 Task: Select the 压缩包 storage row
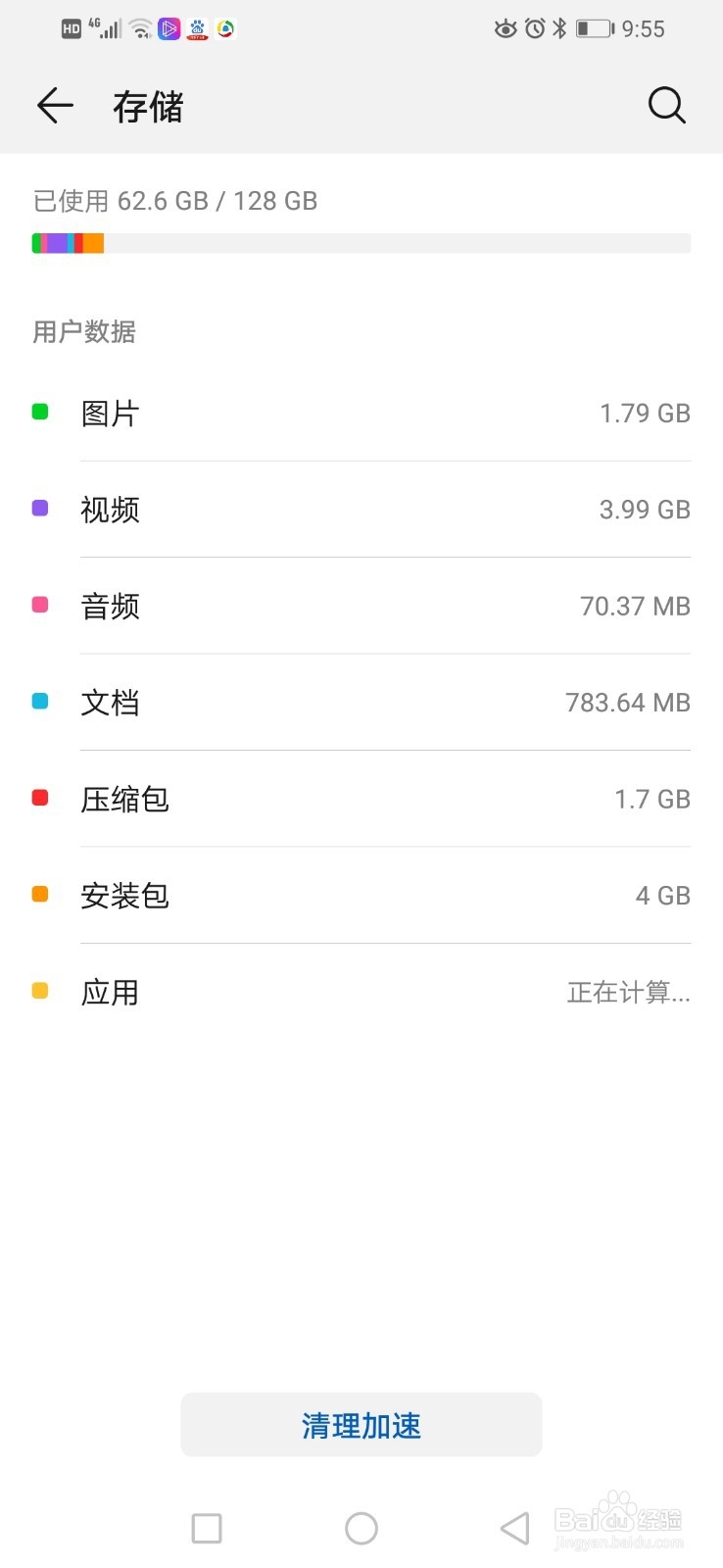[x=361, y=799]
